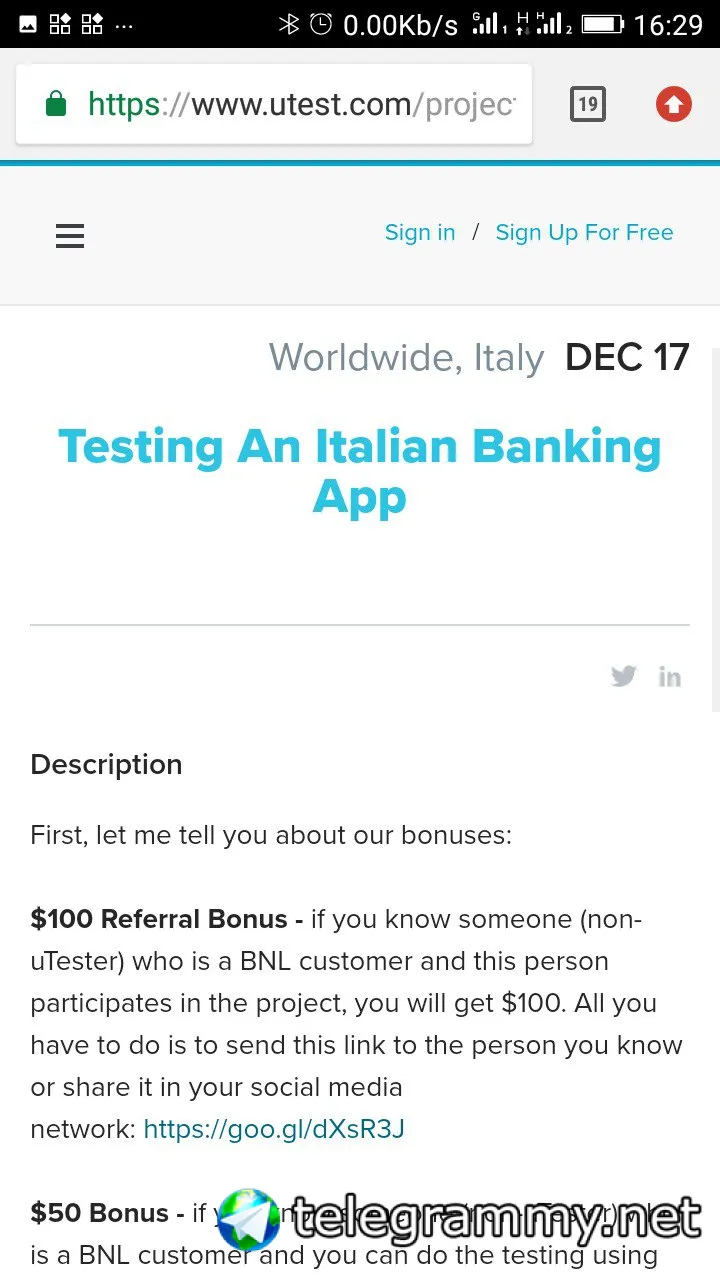Open Sign Up For Free link
Image resolution: width=720 pixels, height=1280 pixels.
pyautogui.click(x=584, y=233)
